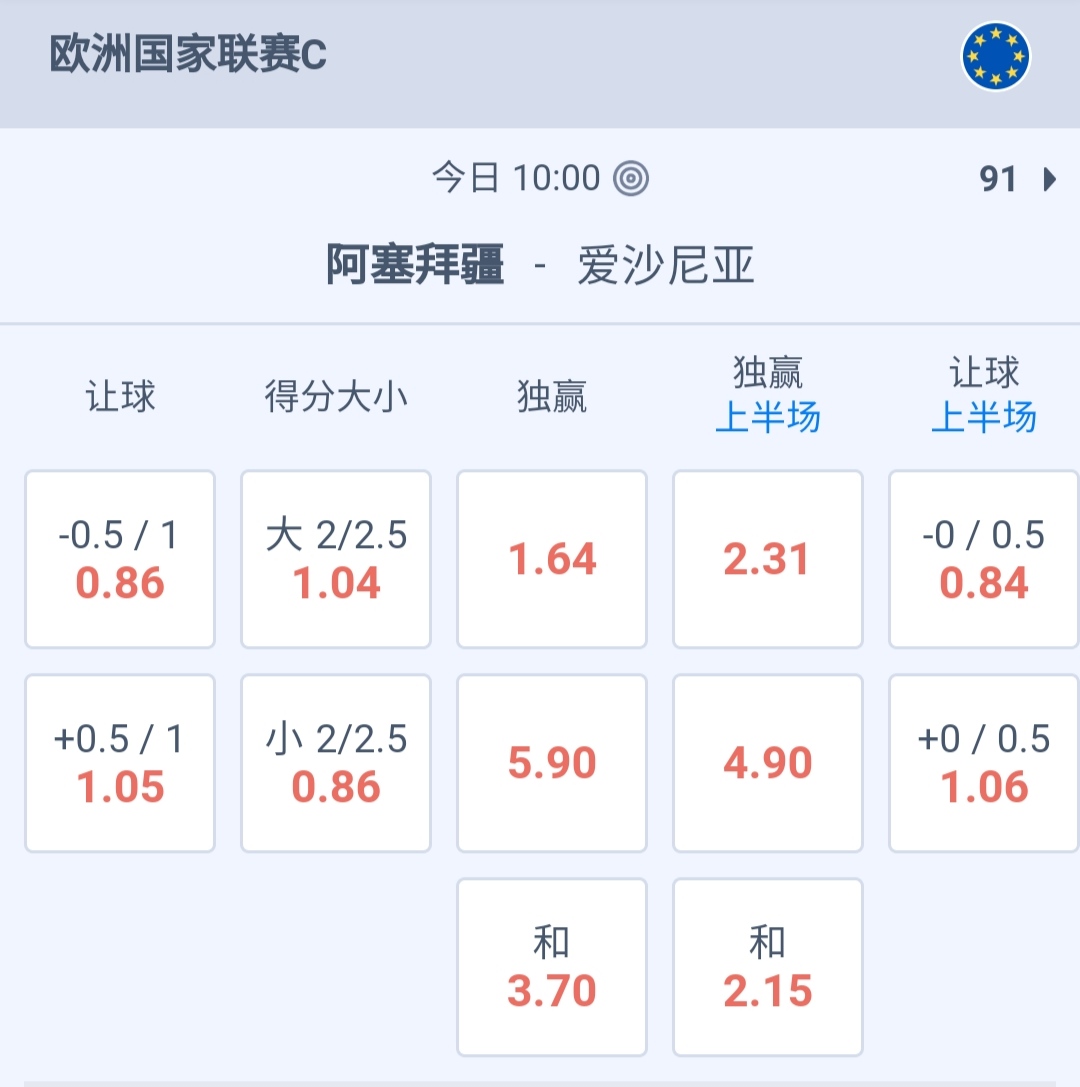Choose full-time 独赢 odds 5.90

(x=552, y=764)
